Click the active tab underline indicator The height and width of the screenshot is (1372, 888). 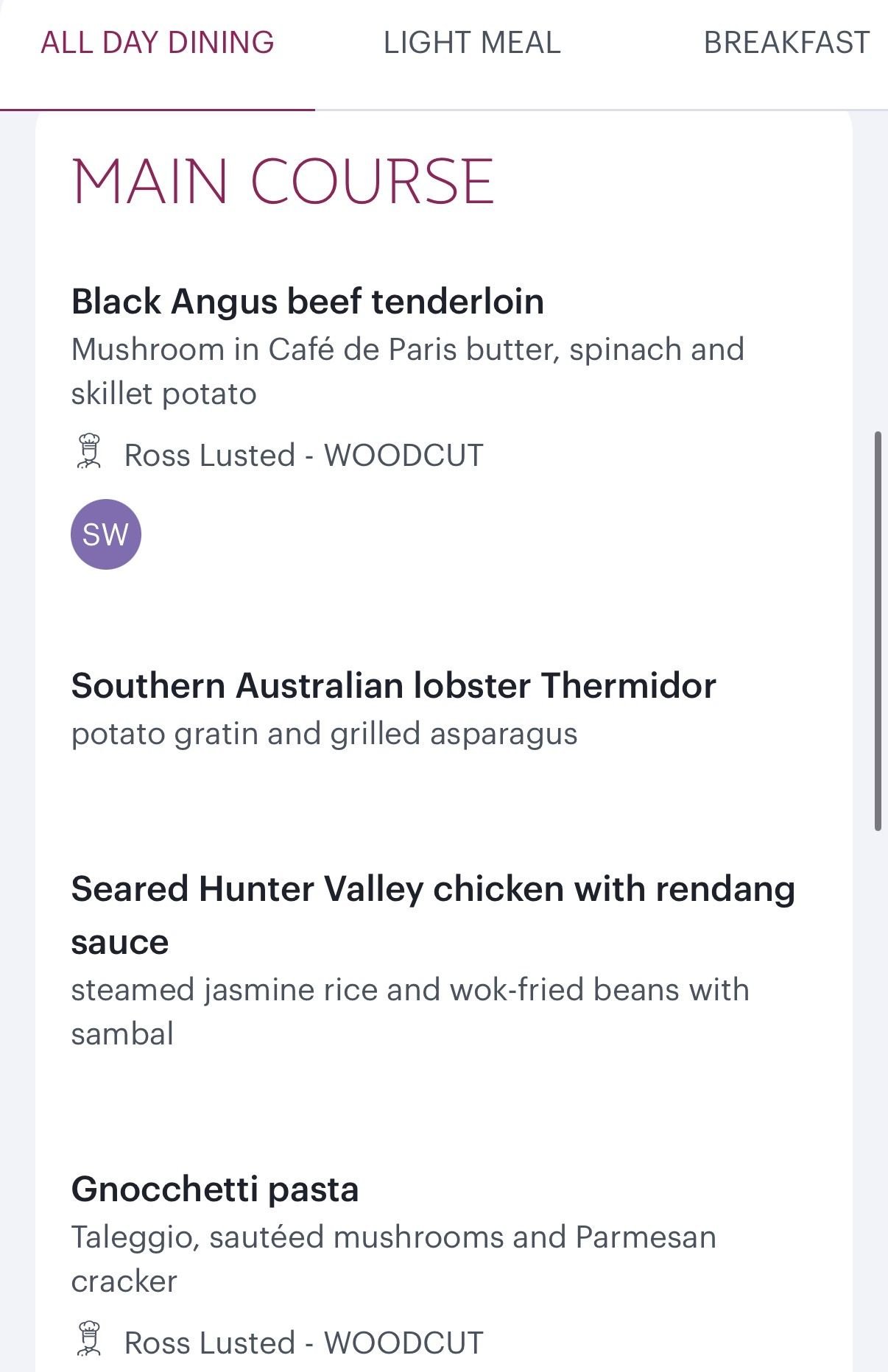point(157,110)
